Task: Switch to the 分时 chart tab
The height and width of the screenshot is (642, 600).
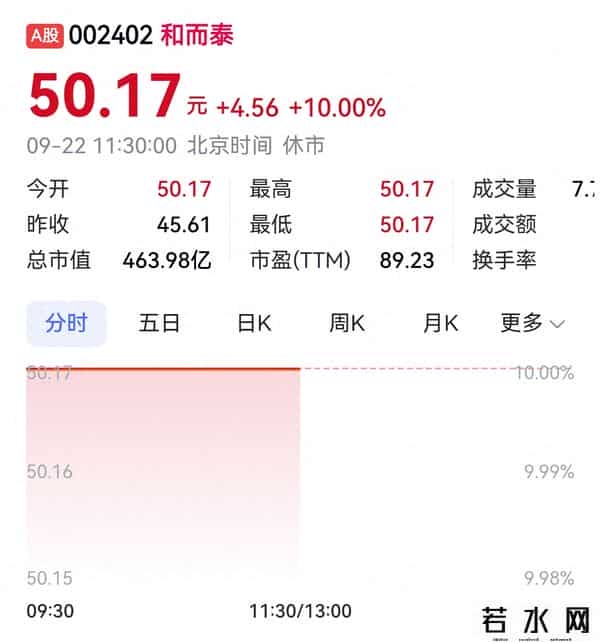Action: point(66,323)
